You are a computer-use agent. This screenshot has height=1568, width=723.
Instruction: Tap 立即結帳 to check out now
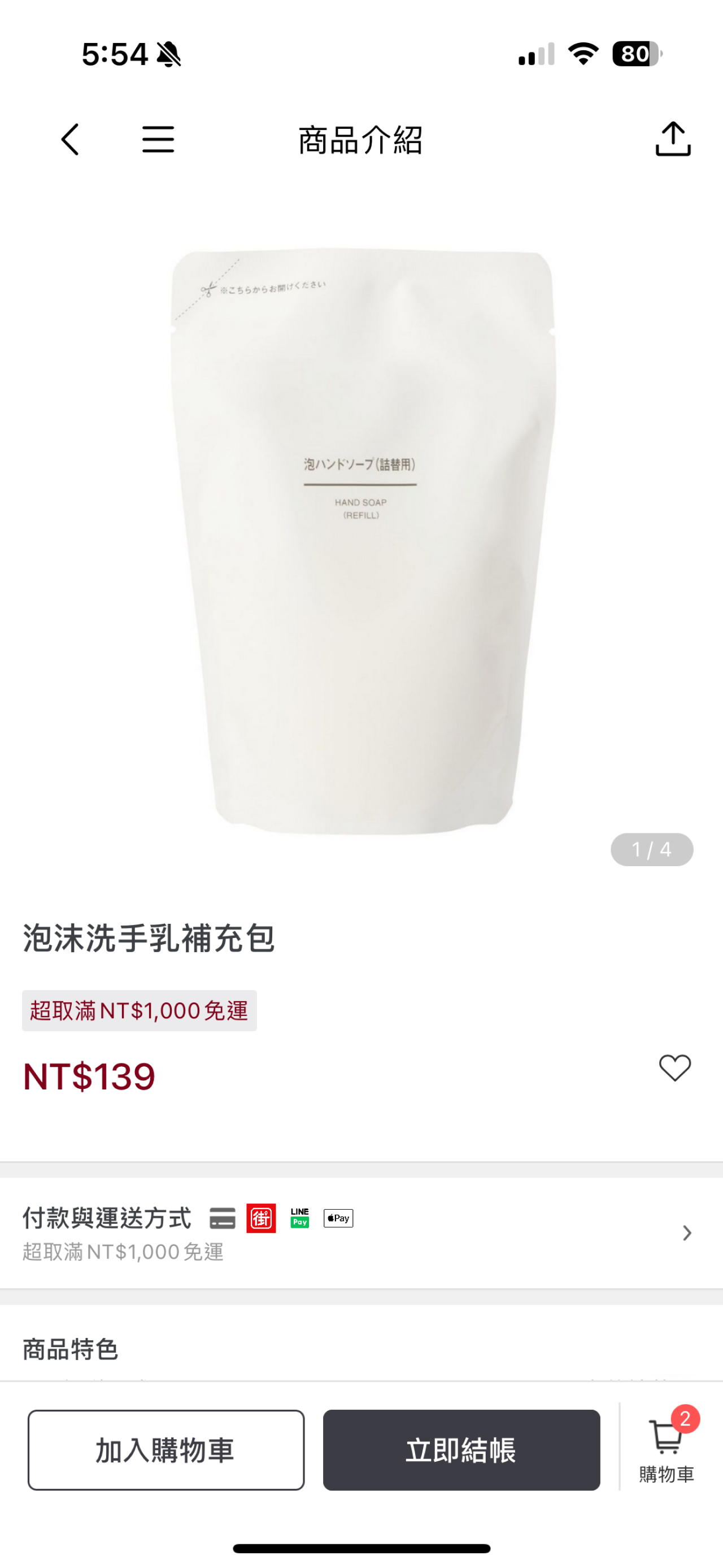point(461,1449)
